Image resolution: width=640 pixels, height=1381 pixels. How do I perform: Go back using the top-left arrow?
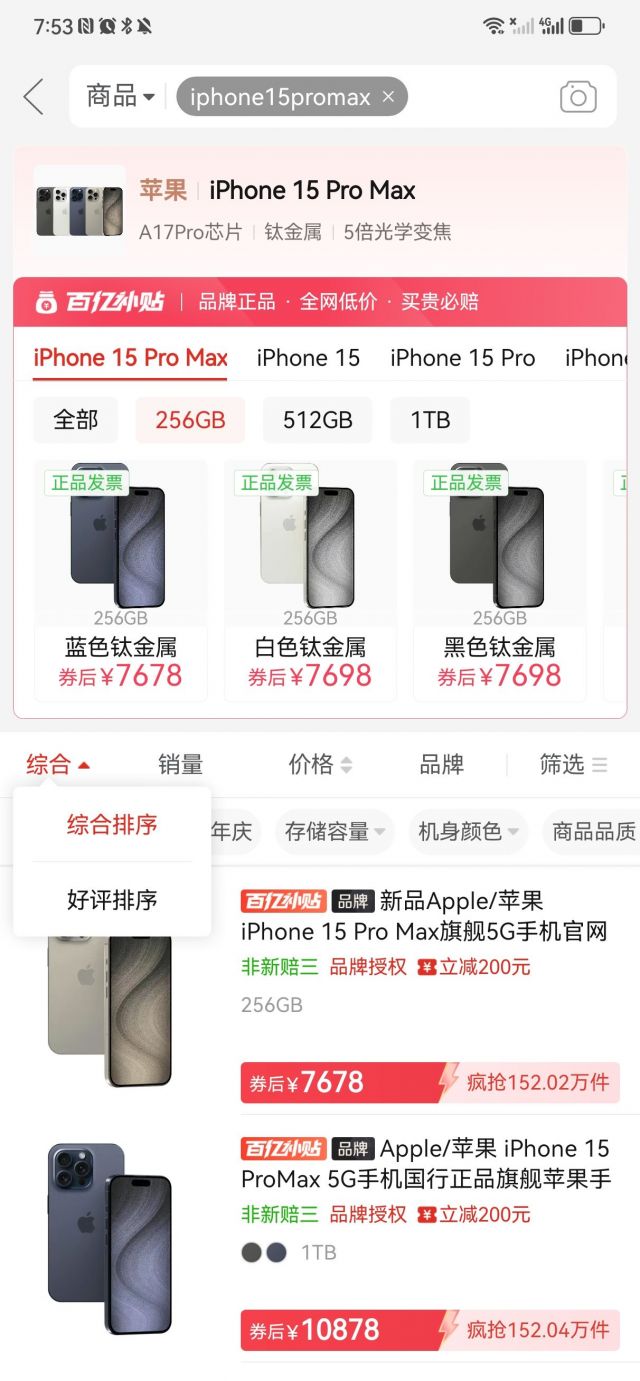[x=34, y=97]
